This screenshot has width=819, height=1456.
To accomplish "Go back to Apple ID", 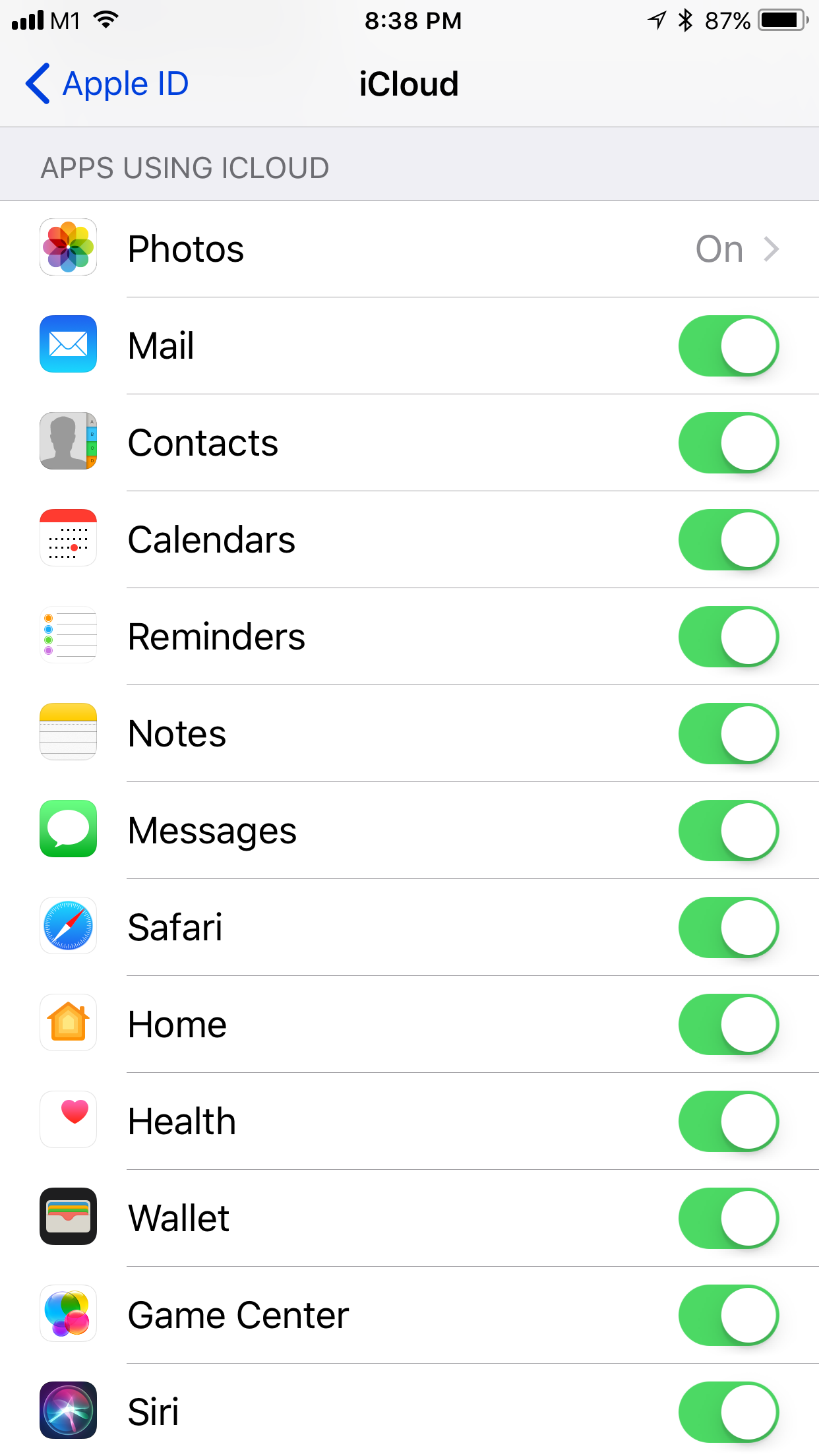I will point(107,84).
